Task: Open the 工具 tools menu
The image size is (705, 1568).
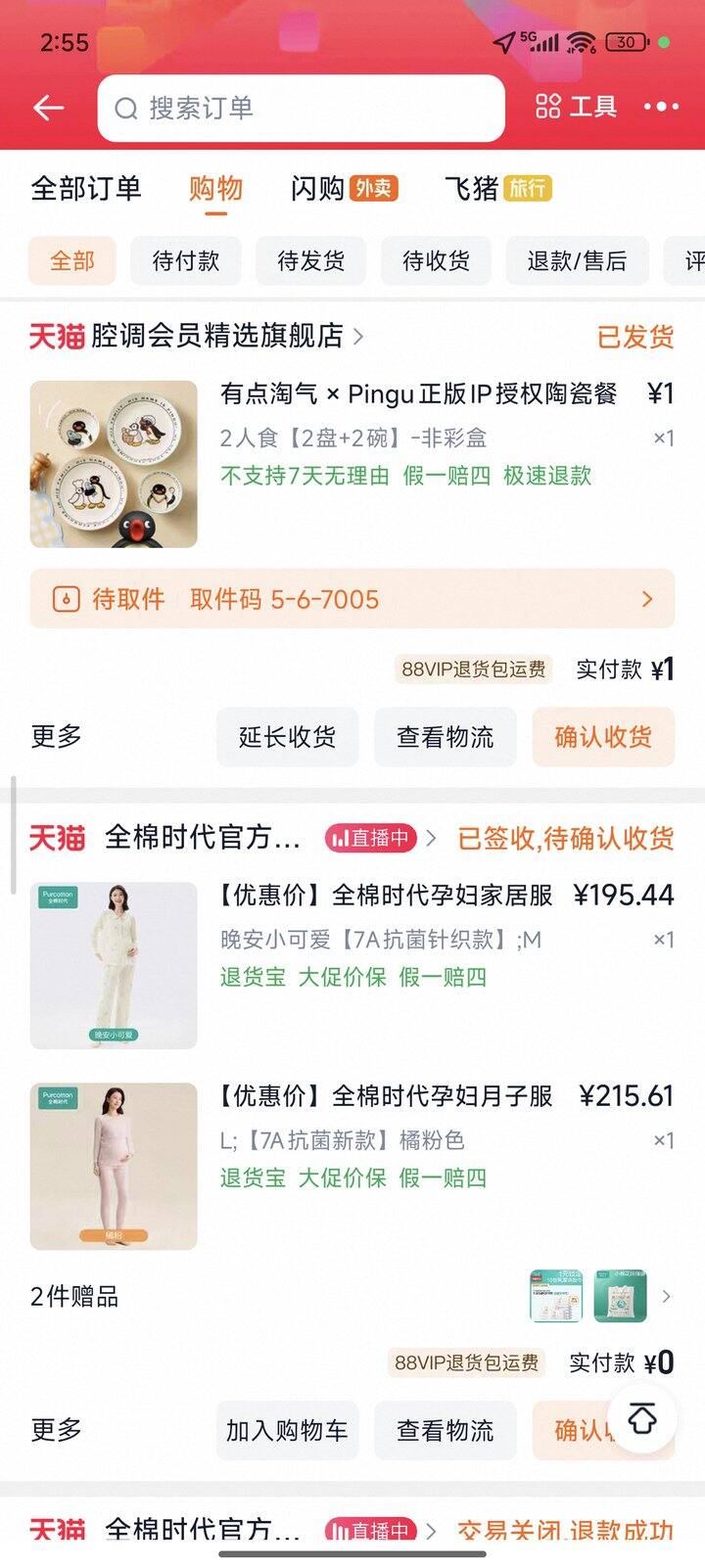Action: [x=576, y=107]
